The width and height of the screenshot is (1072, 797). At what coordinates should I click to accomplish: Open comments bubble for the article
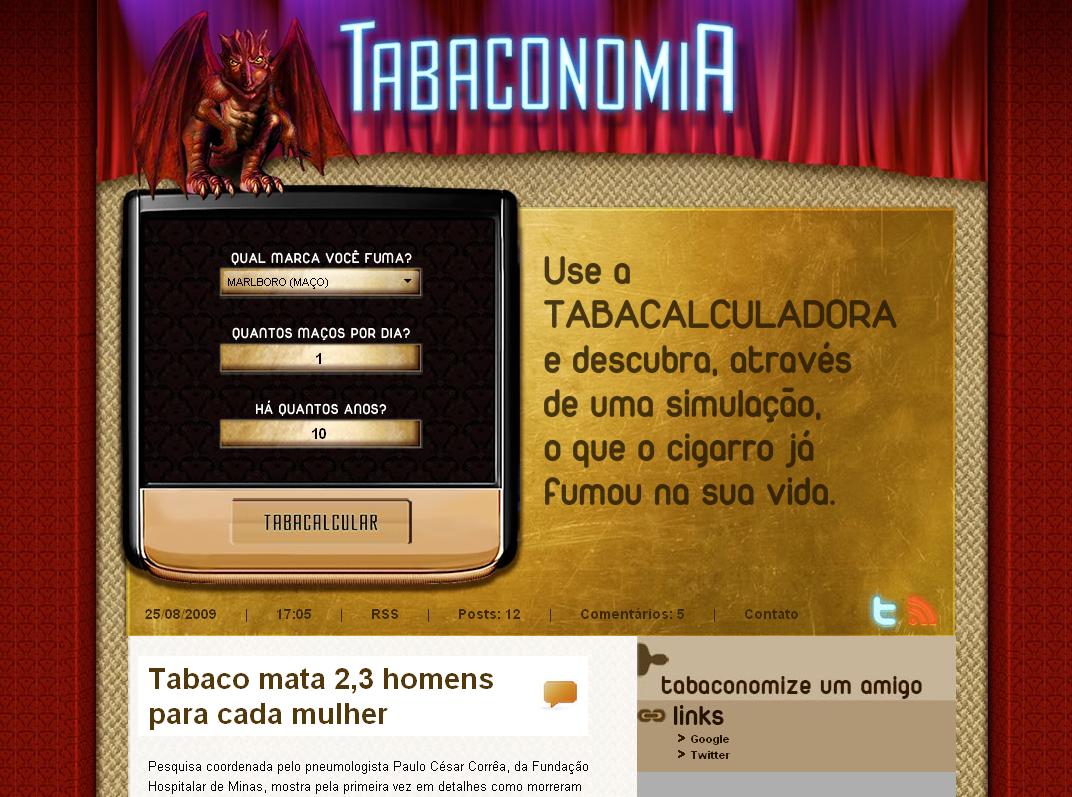coord(560,693)
